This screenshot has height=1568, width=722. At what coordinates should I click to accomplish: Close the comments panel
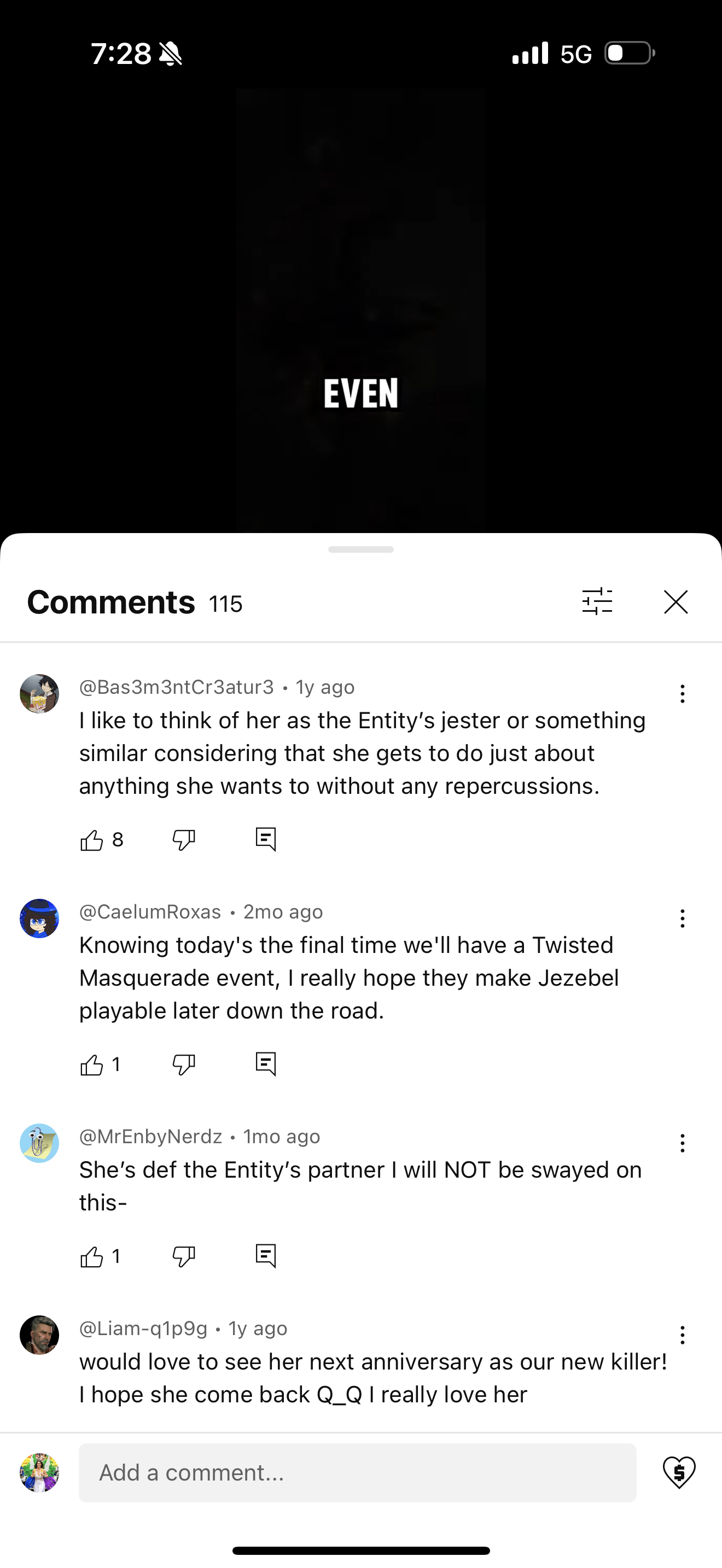pyautogui.click(x=676, y=602)
